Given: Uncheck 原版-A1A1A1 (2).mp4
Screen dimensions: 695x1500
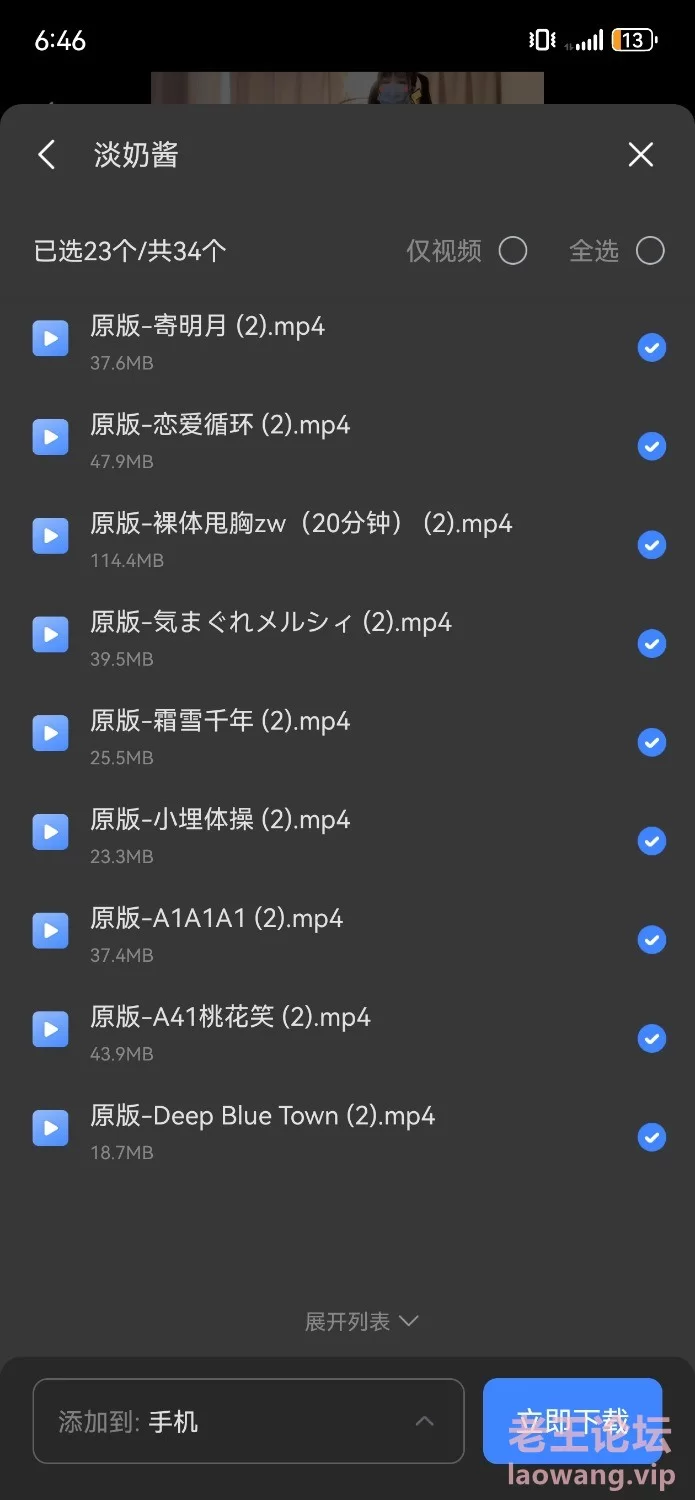Looking at the screenshot, I should tap(652, 940).
